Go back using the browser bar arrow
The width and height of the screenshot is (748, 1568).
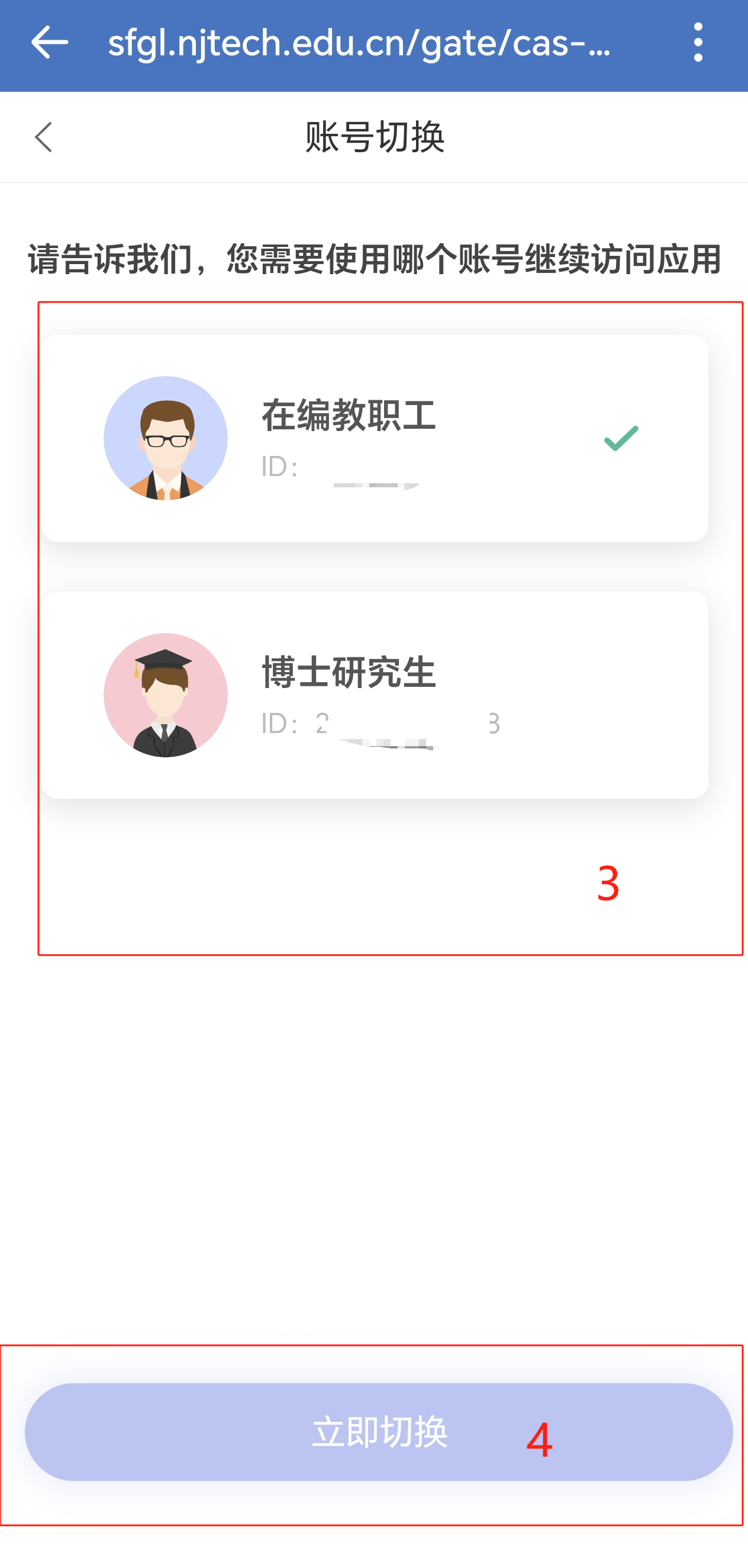[49, 43]
